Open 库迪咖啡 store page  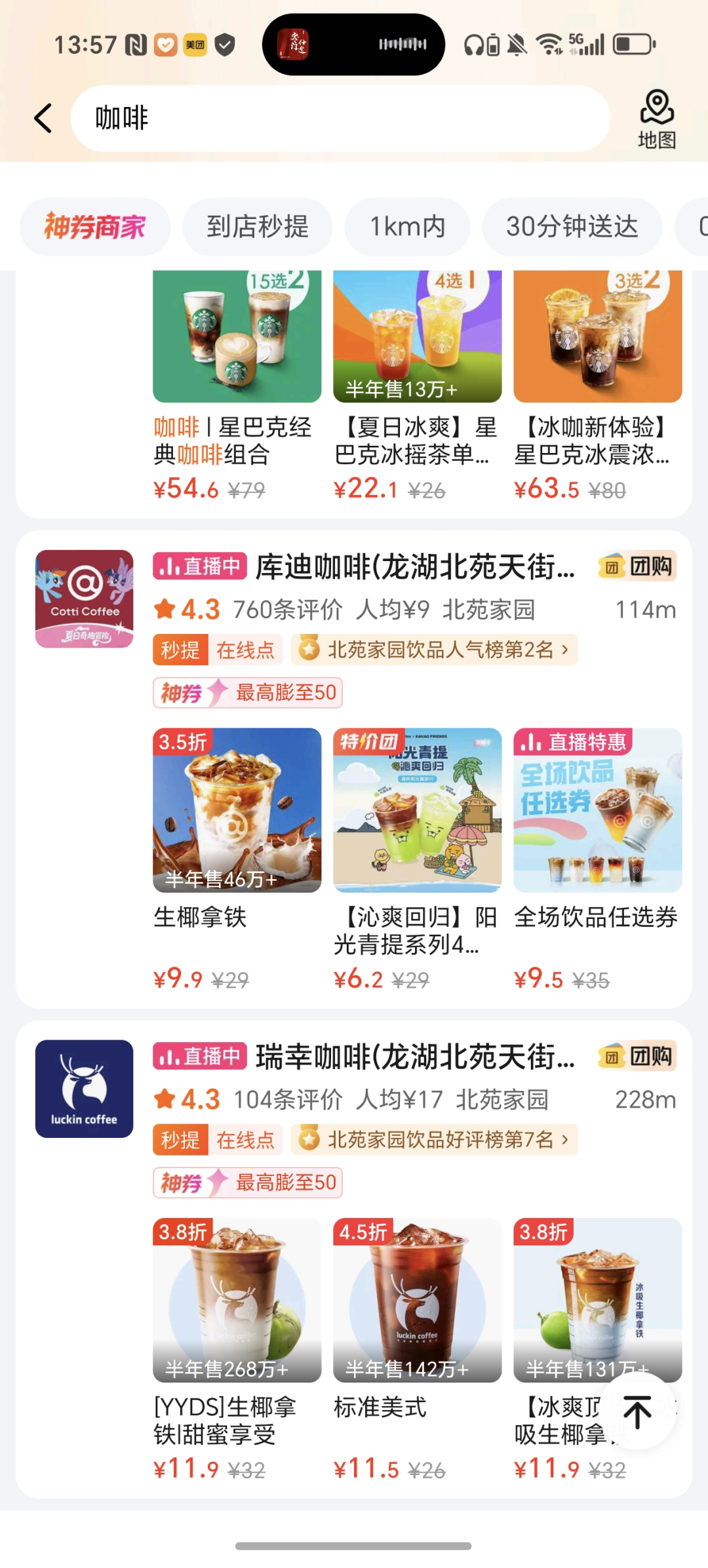tap(414, 567)
